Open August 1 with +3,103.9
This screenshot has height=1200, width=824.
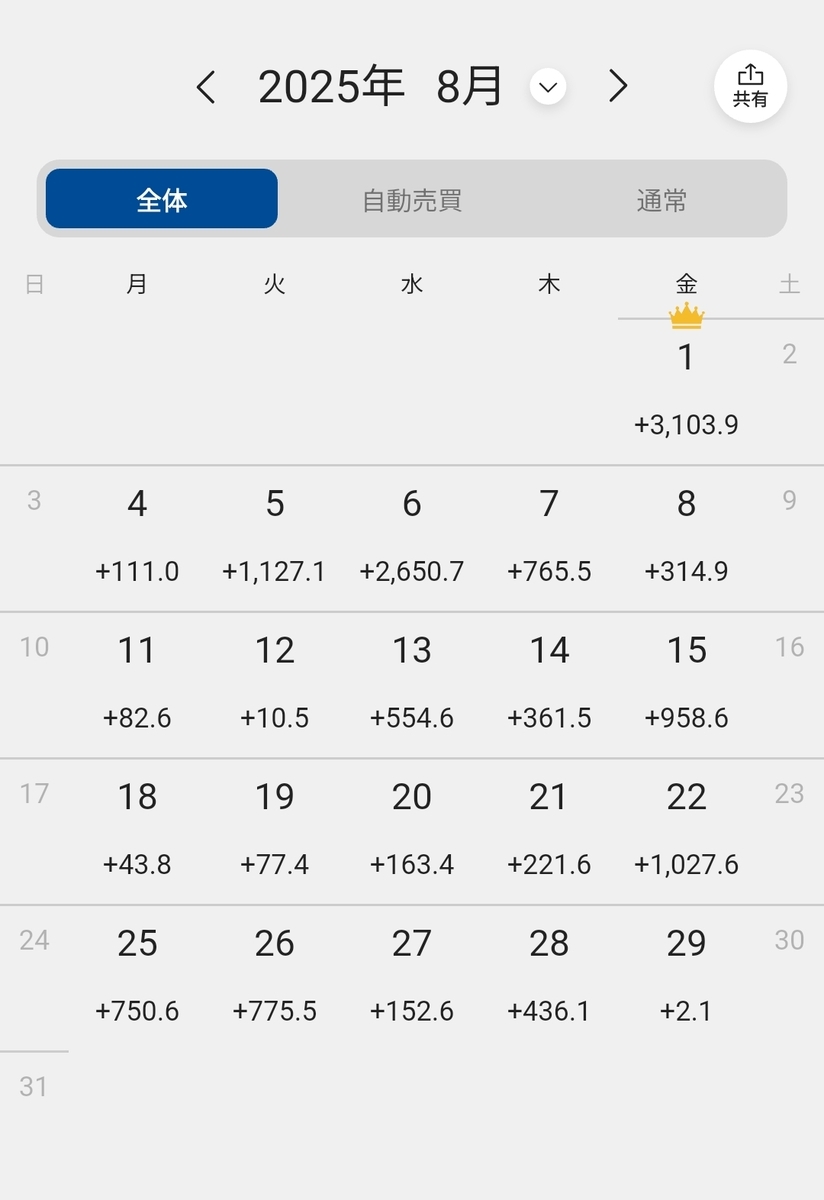pos(686,391)
